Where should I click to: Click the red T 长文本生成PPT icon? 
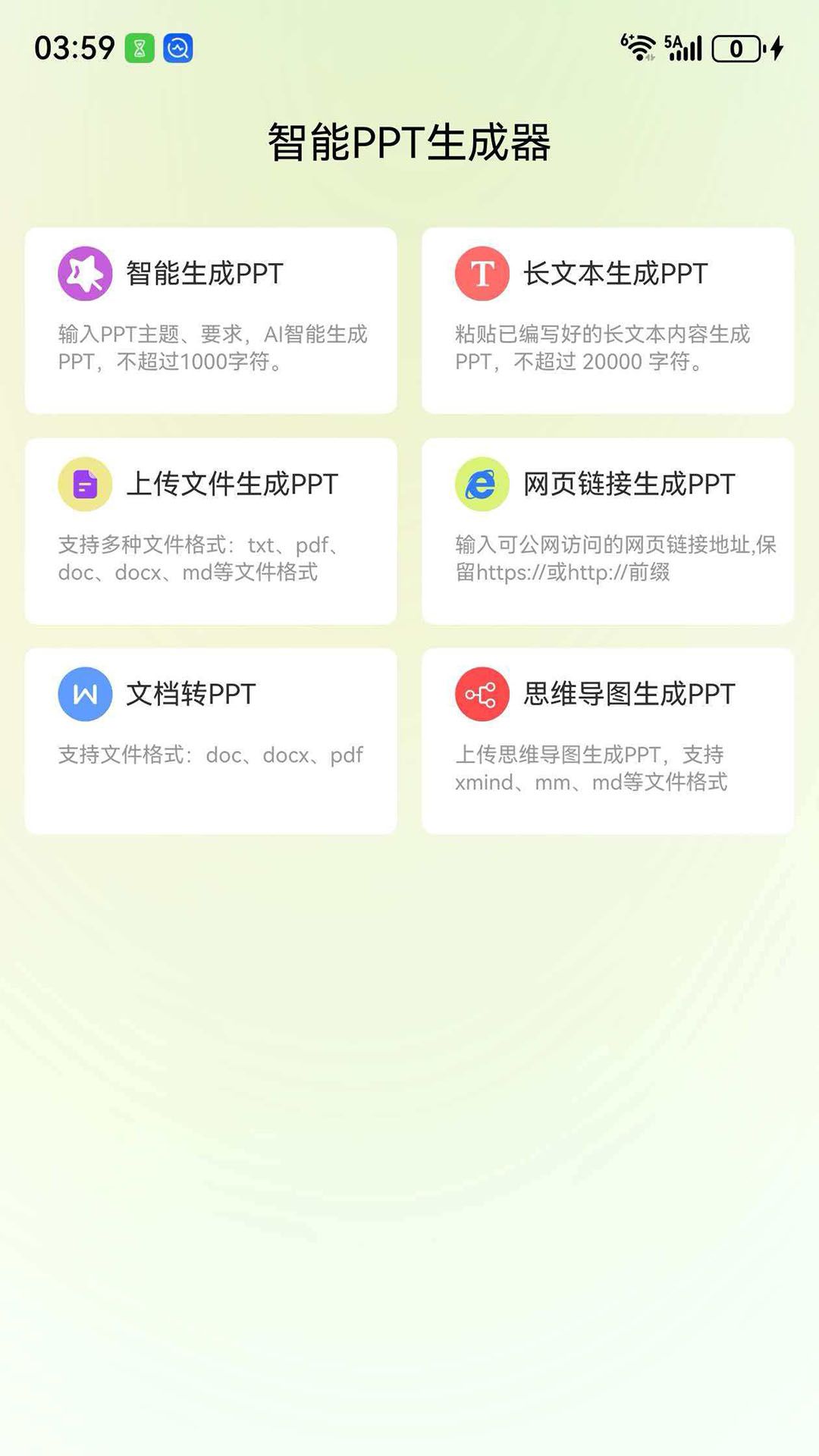tap(482, 274)
